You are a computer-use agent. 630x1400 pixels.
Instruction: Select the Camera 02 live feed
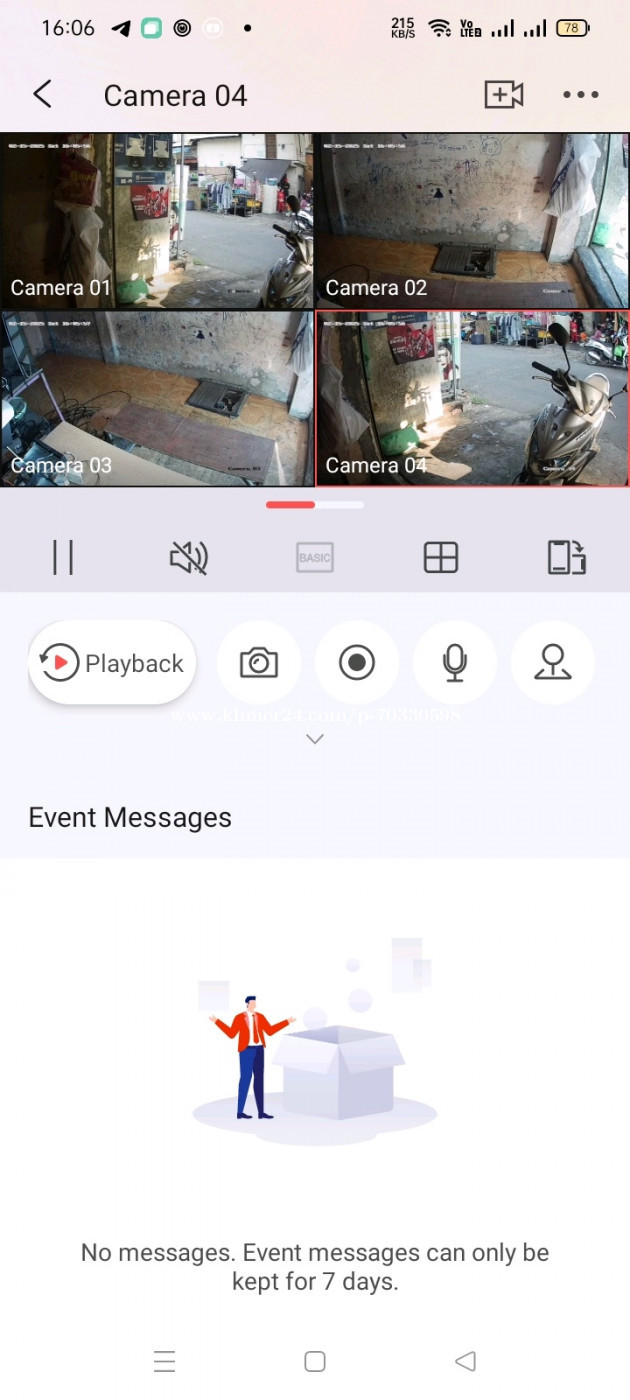click(473, 221)
